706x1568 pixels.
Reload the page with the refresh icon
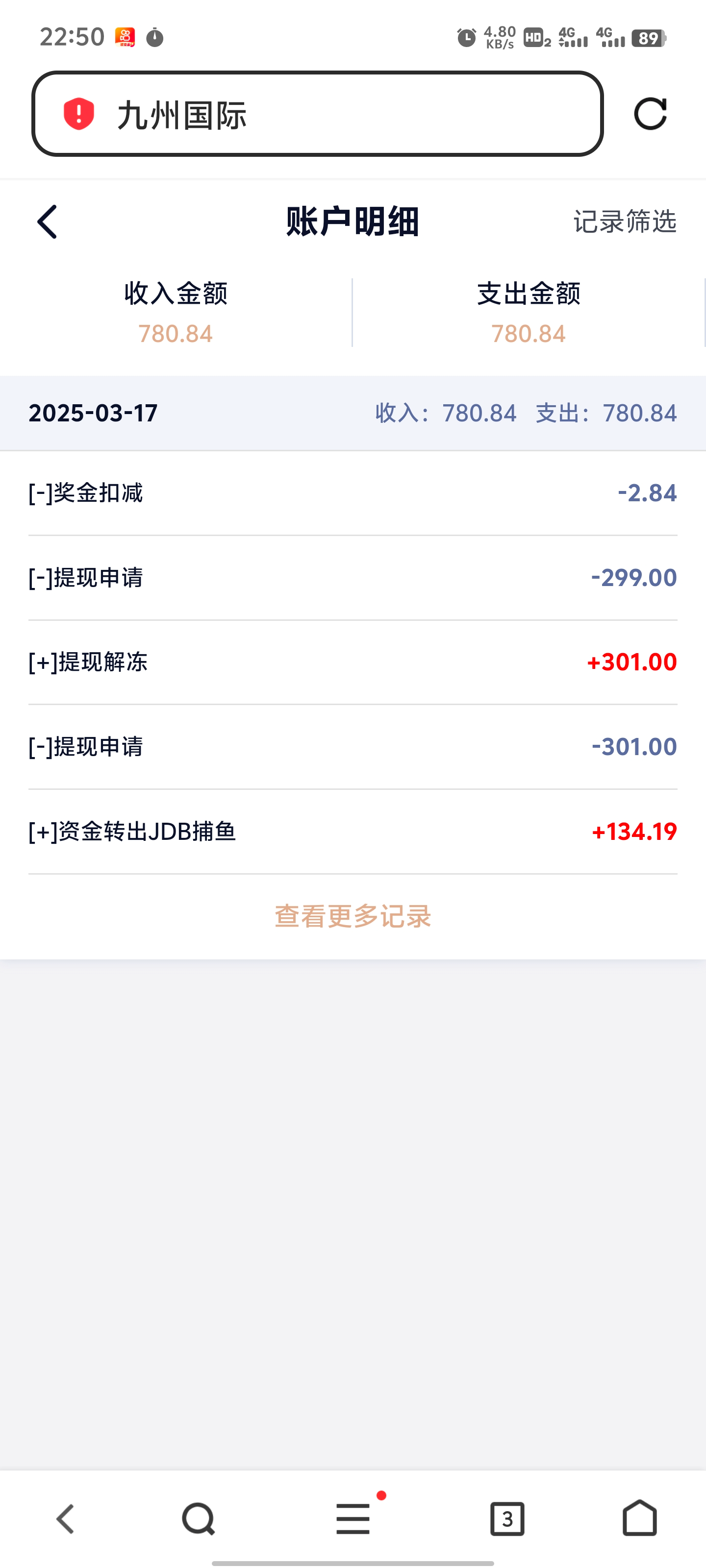point(650,114)
